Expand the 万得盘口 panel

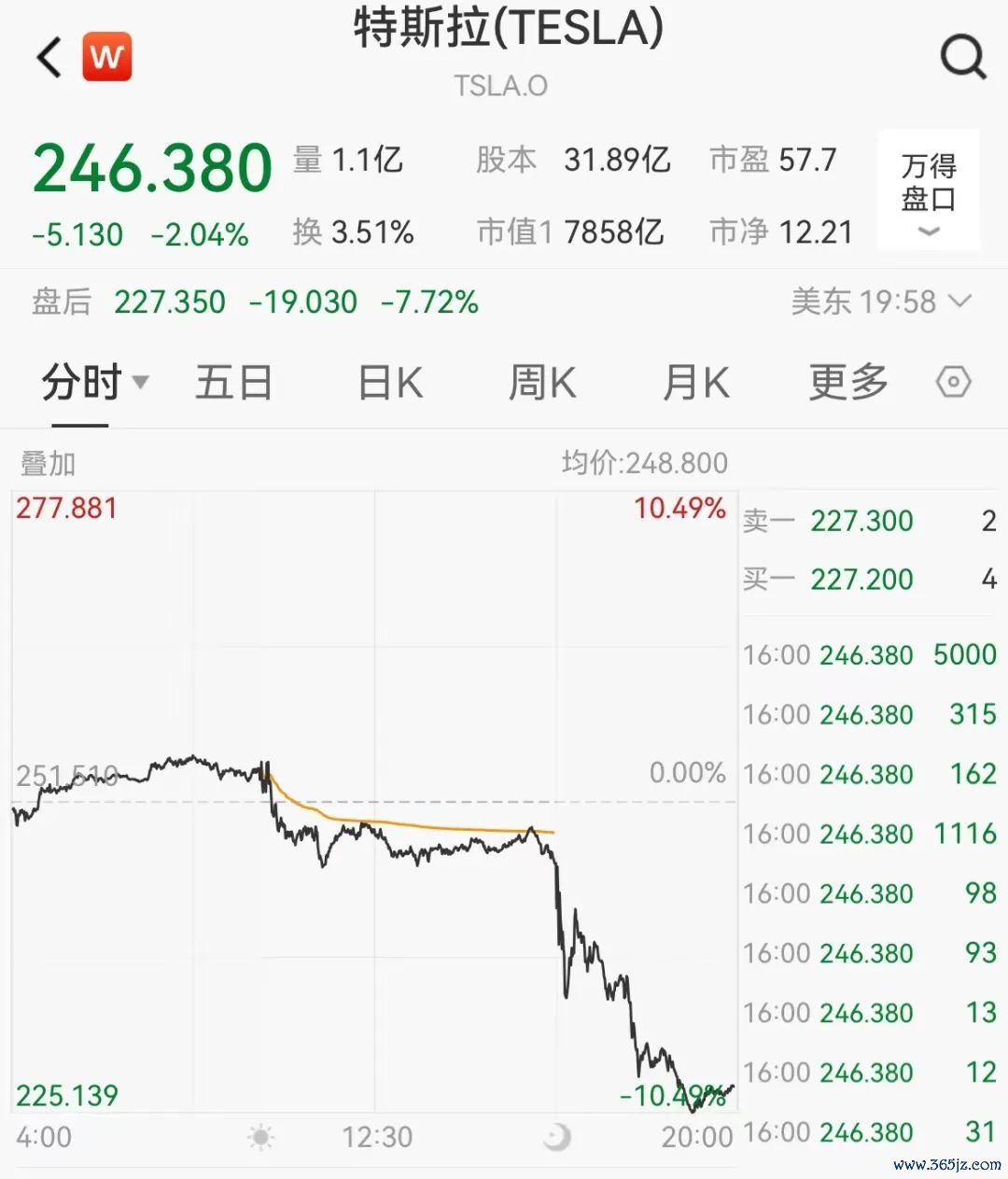pos(929,192)
